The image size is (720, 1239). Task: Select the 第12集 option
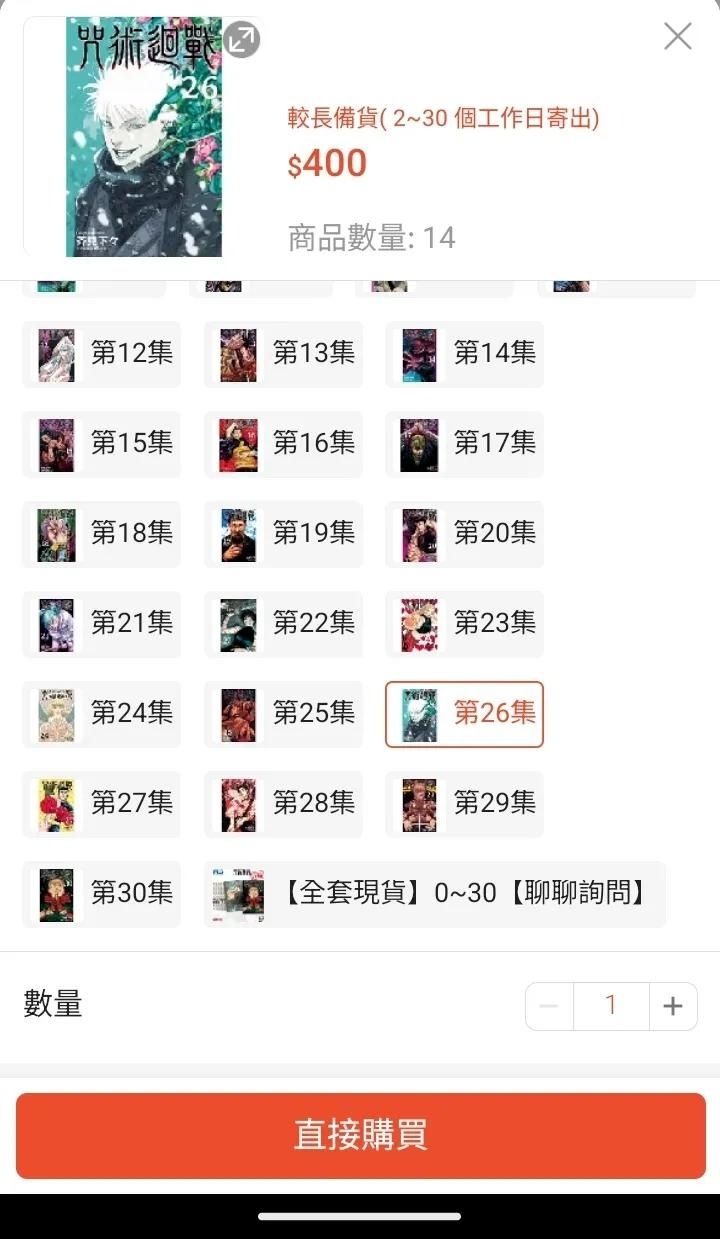pos(102,354)
